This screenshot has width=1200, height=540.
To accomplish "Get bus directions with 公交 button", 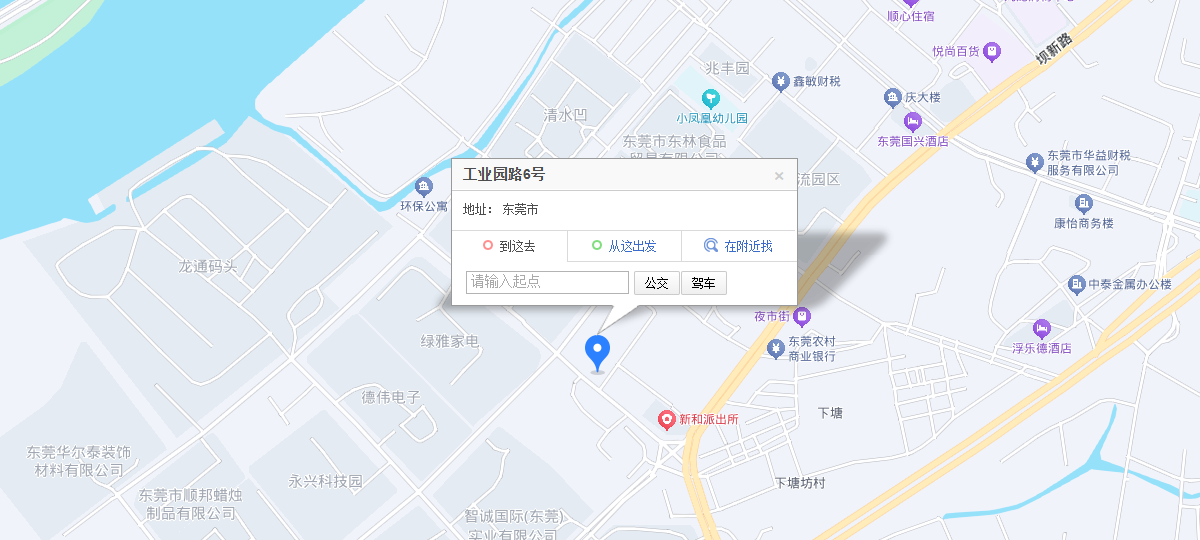I will pyautogui.click(x=656, y=283).
